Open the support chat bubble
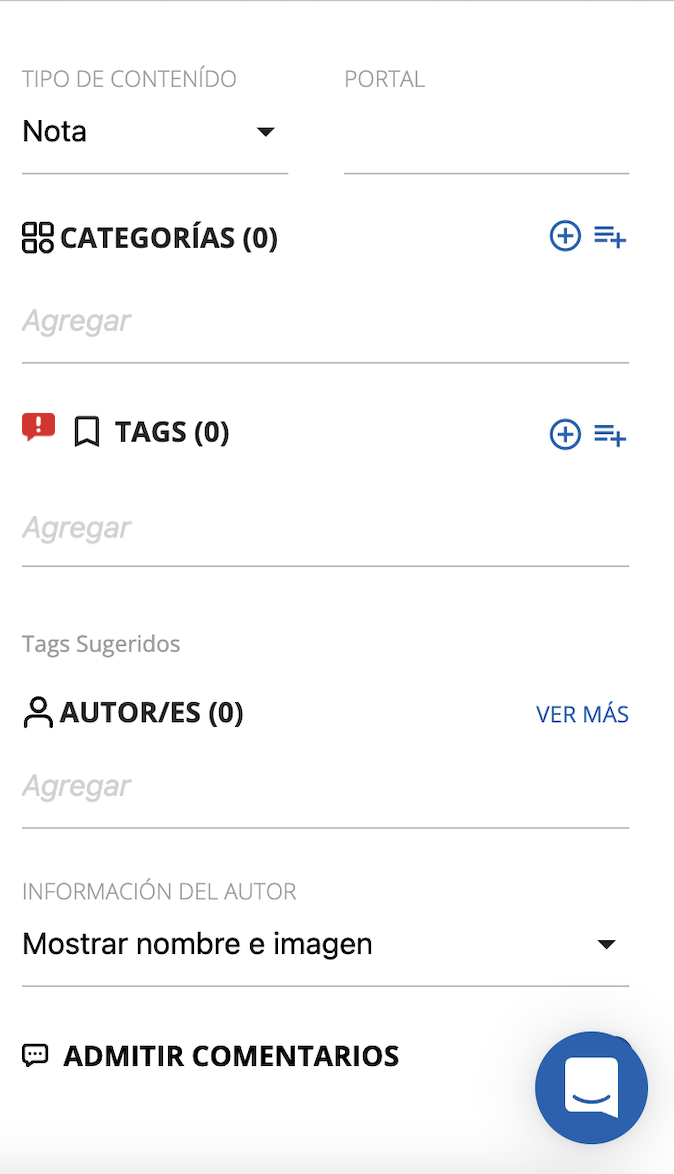This screenshot has height=1174, width=674. (x=591, y=1089)
